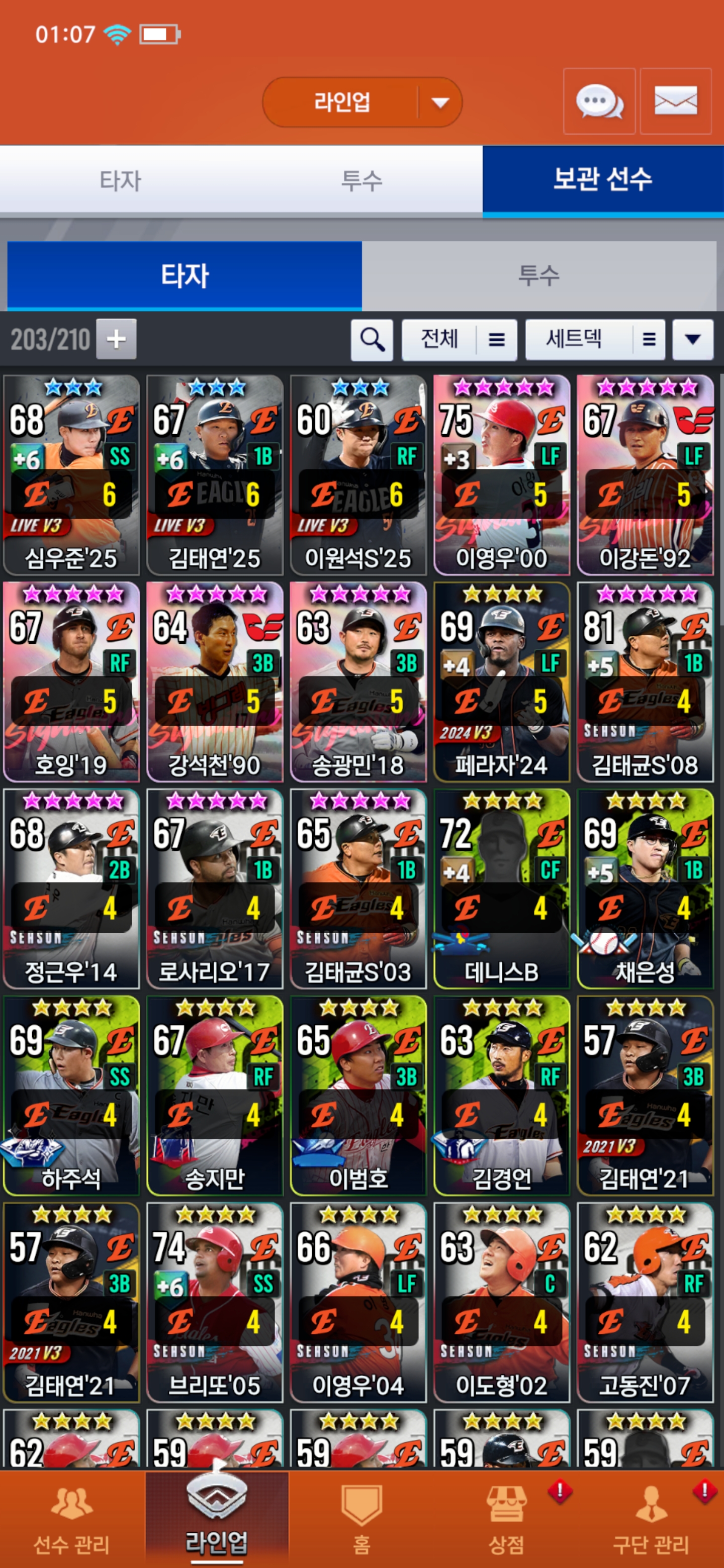The image size is (724, 1568).
Task: Select the 투수 sub-tab under 보관 선수
Action: (538, 276)
